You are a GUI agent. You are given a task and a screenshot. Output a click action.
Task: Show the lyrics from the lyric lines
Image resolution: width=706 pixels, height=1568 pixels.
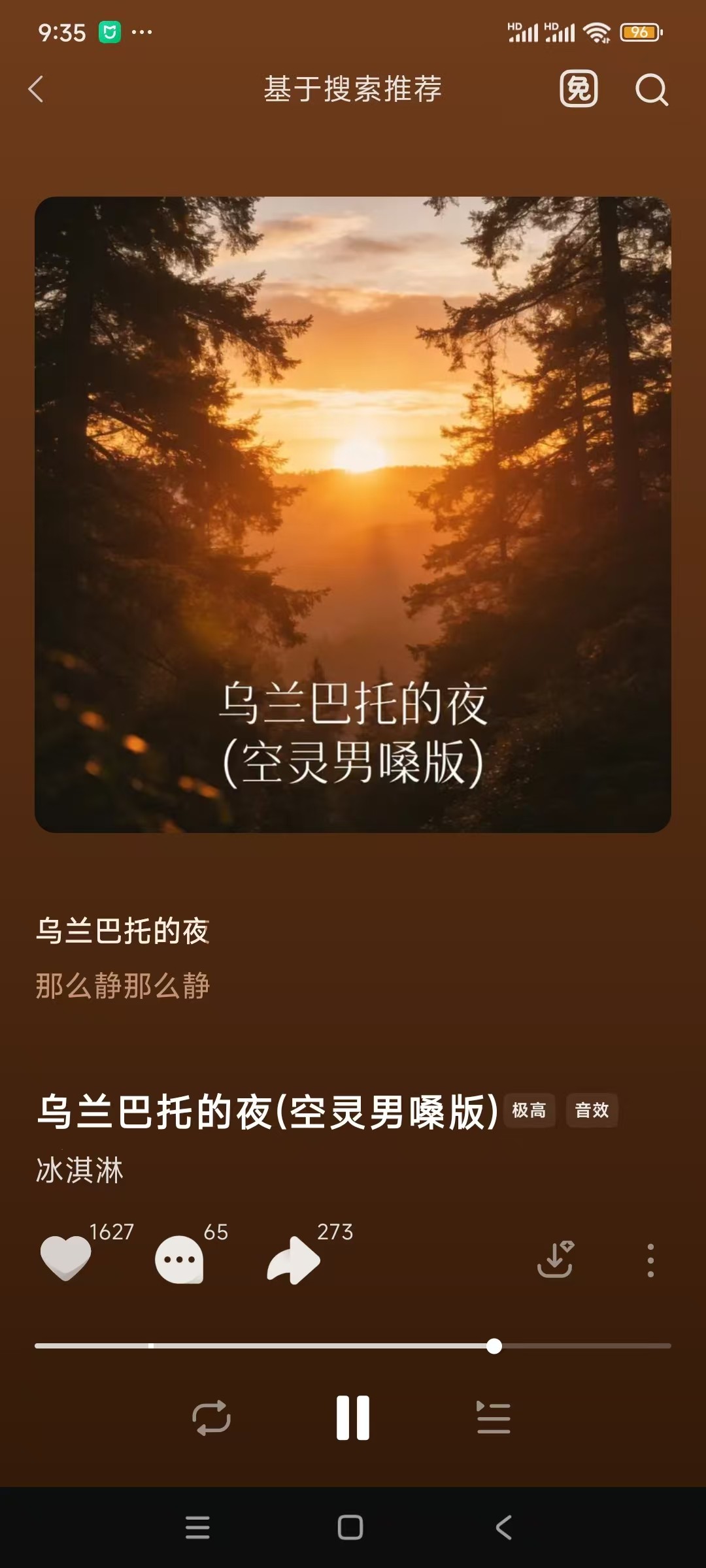[123, 959]
